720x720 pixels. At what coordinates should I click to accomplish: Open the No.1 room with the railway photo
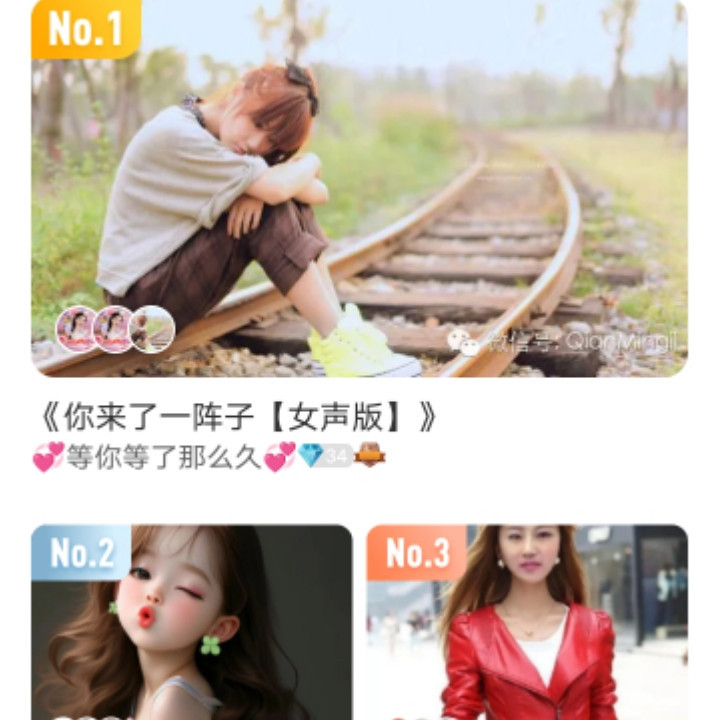(x=359, y=190)
